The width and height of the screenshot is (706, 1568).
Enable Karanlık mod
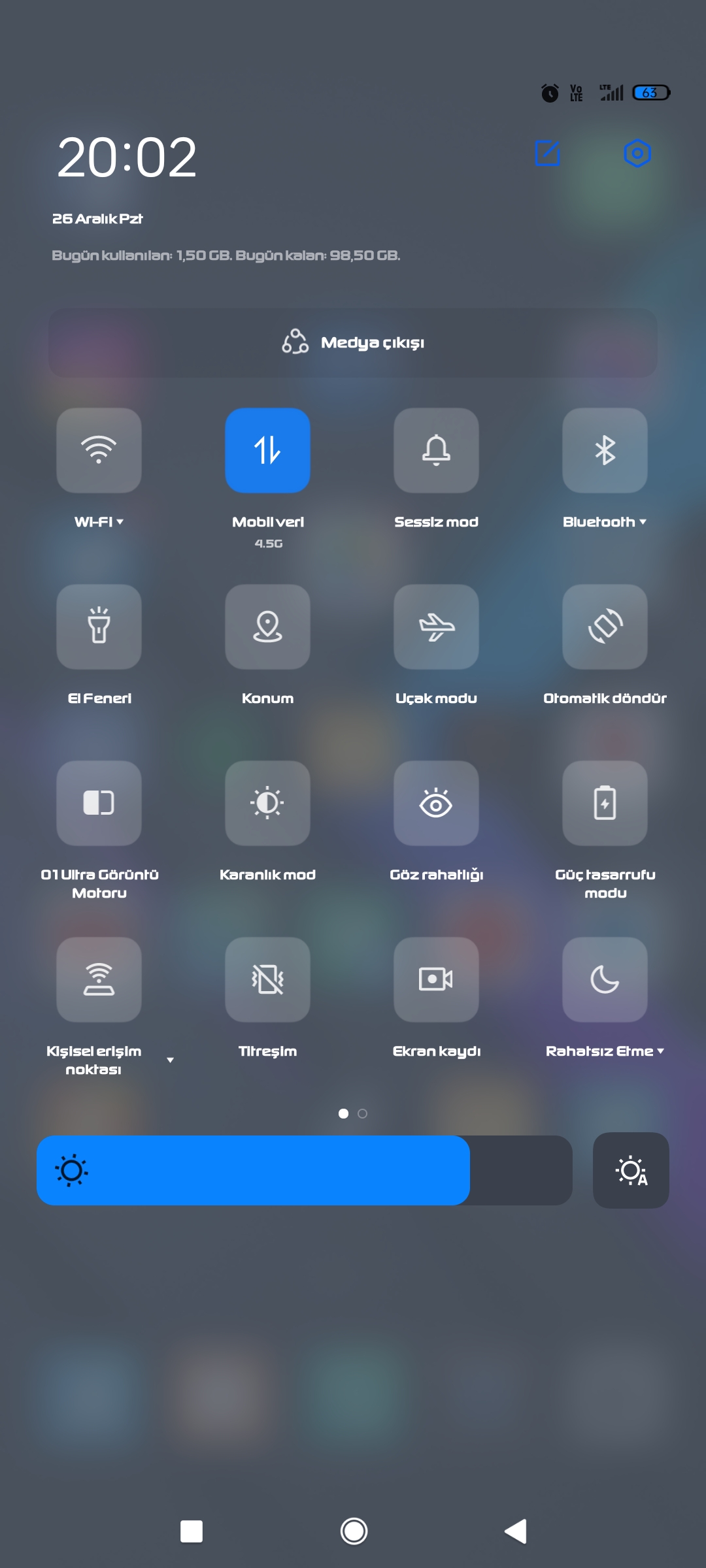point(267,803)
